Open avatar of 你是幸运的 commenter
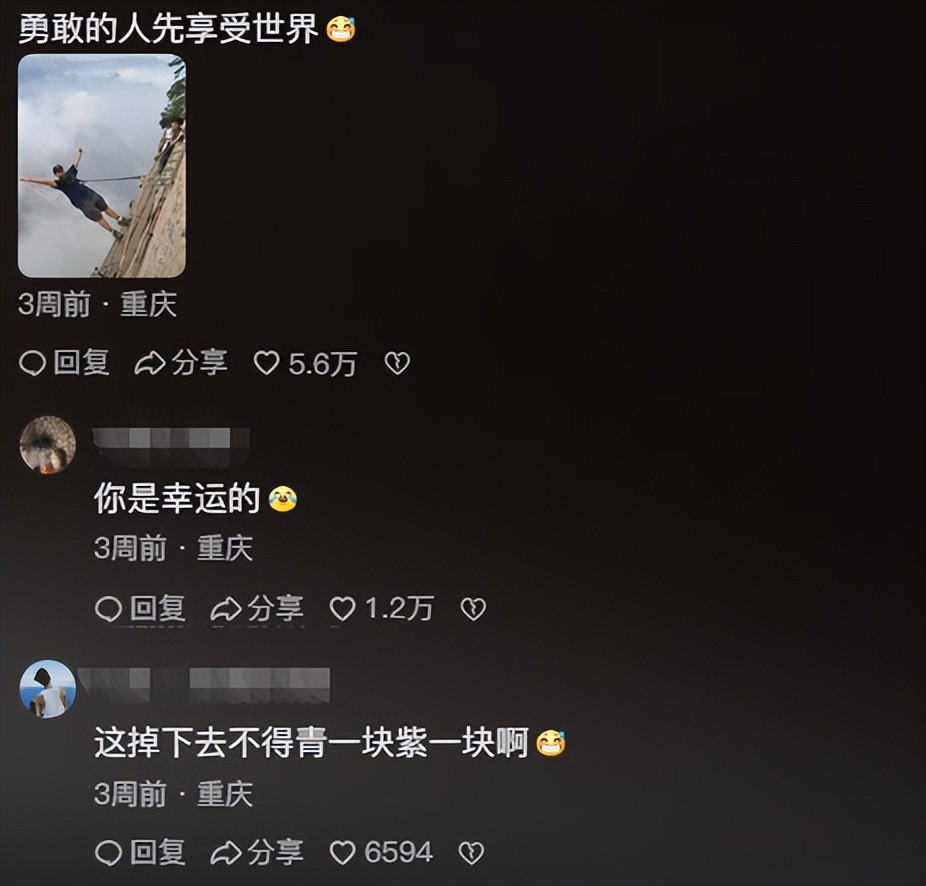926x886 pixels. (x=48, y=445)
